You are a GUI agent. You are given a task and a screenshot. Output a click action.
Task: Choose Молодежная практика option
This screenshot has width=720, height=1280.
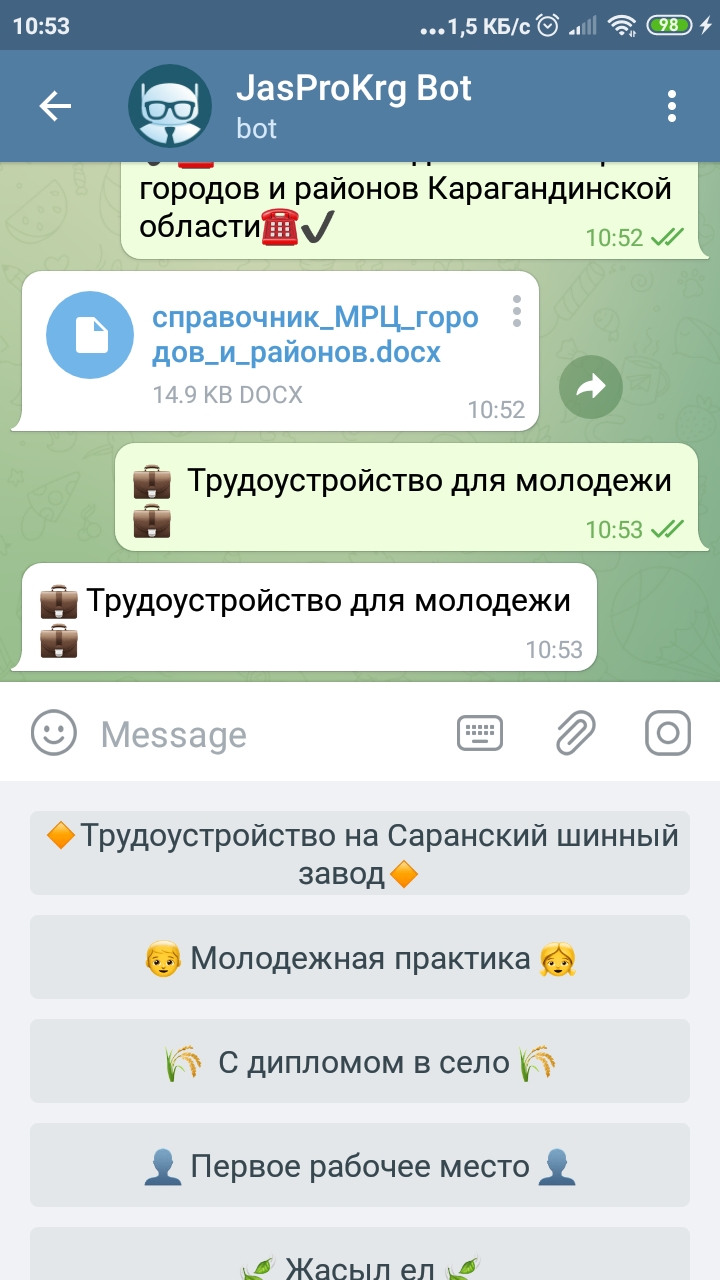tap(360, 958)
